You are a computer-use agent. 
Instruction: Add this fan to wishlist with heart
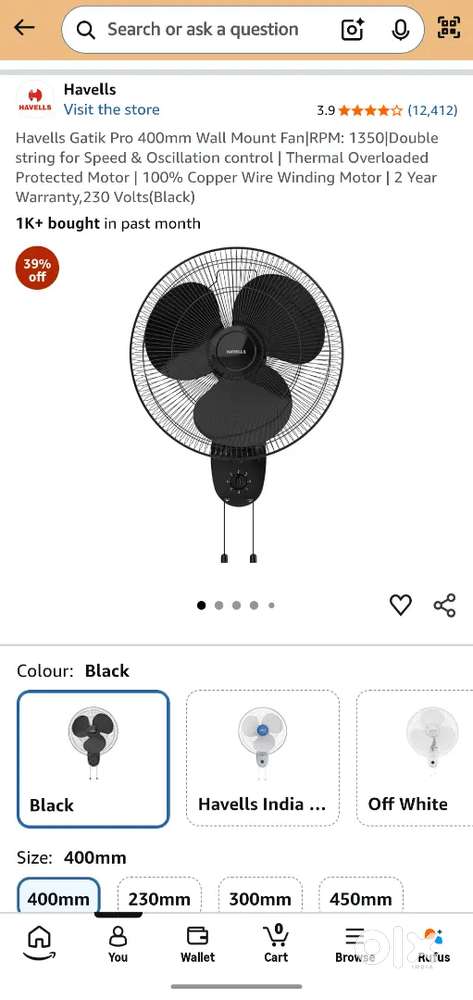(x=400, y=605)
